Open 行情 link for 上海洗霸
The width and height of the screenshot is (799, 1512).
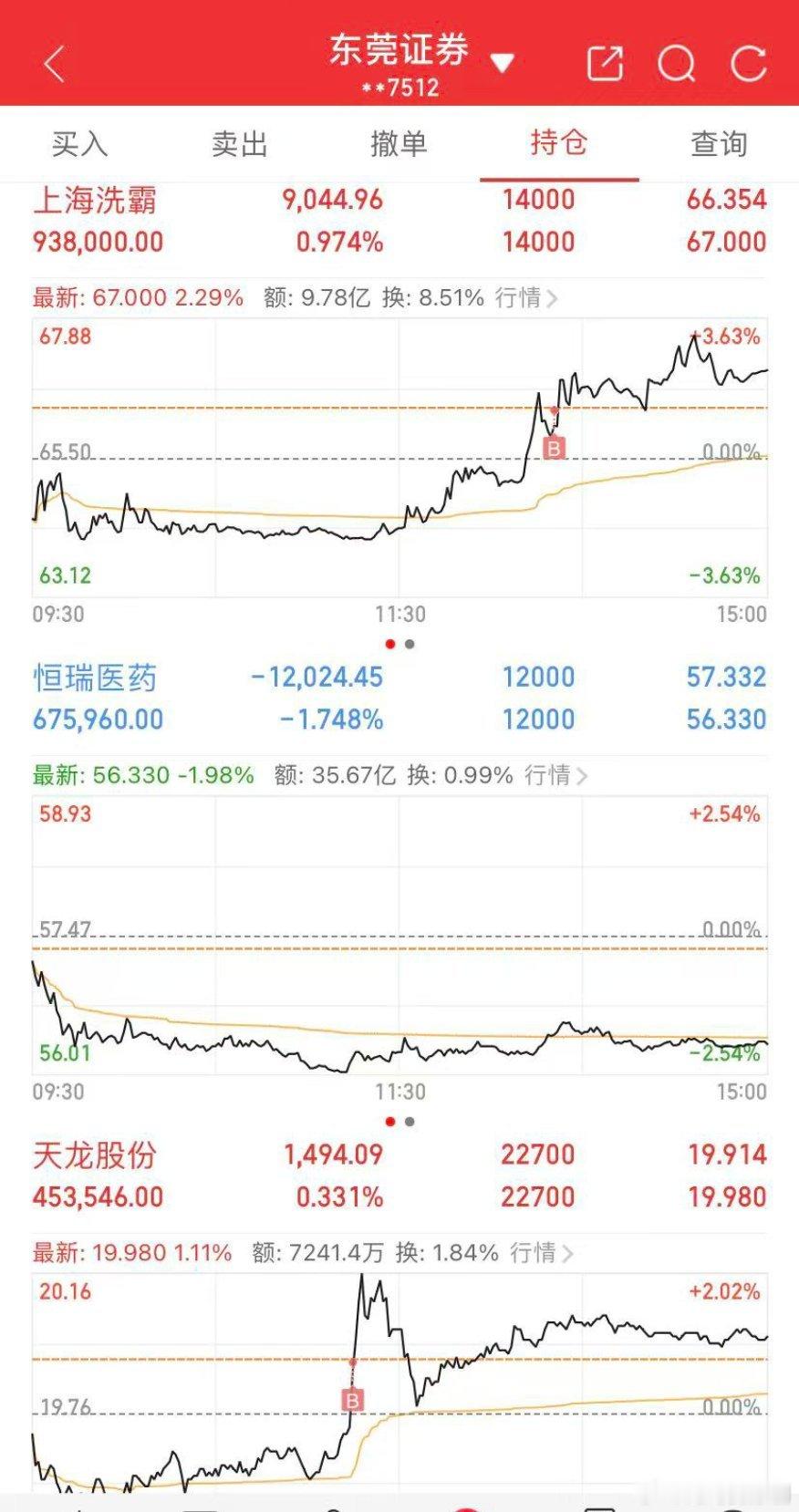tap(526, 298)
